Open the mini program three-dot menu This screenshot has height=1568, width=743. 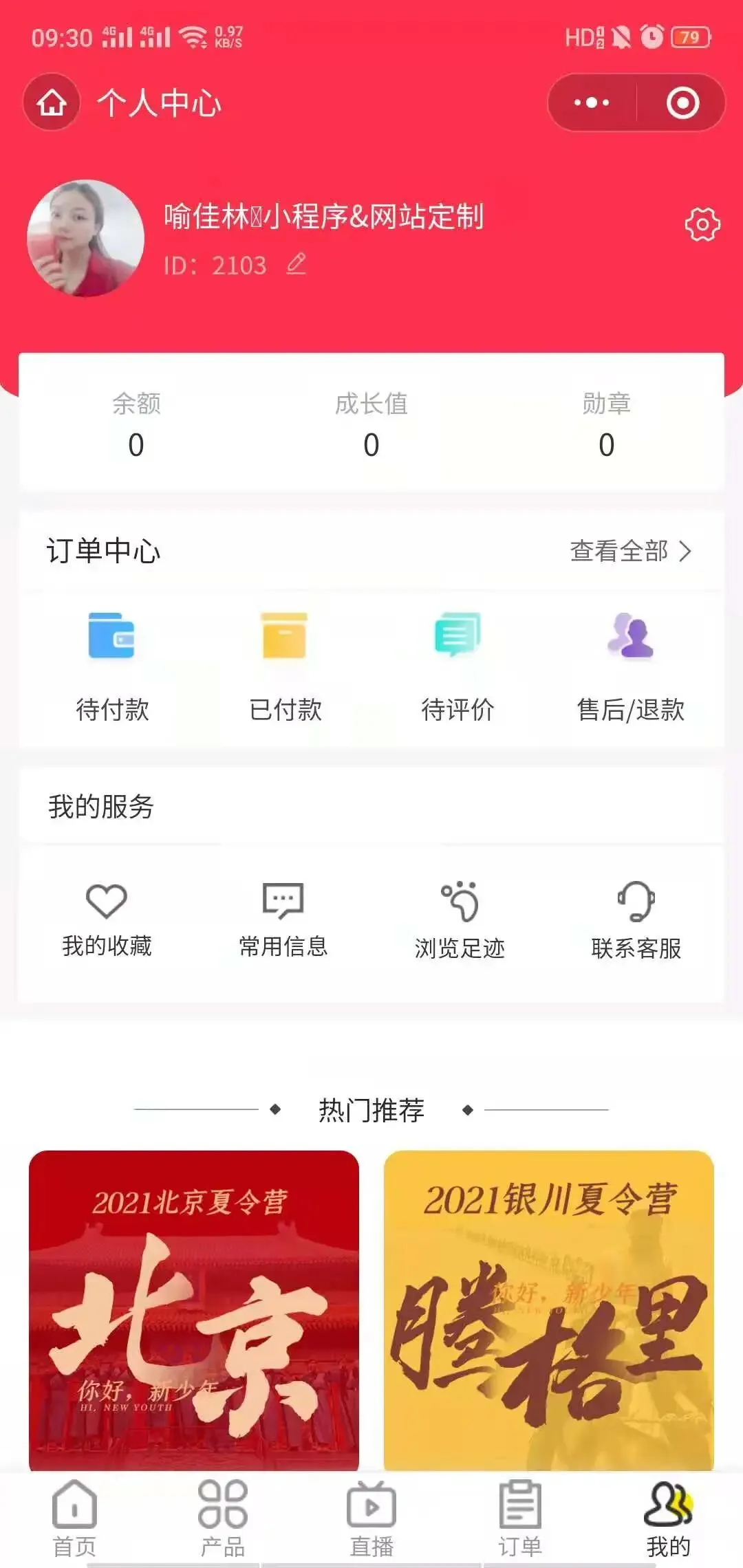pos(592,102)
